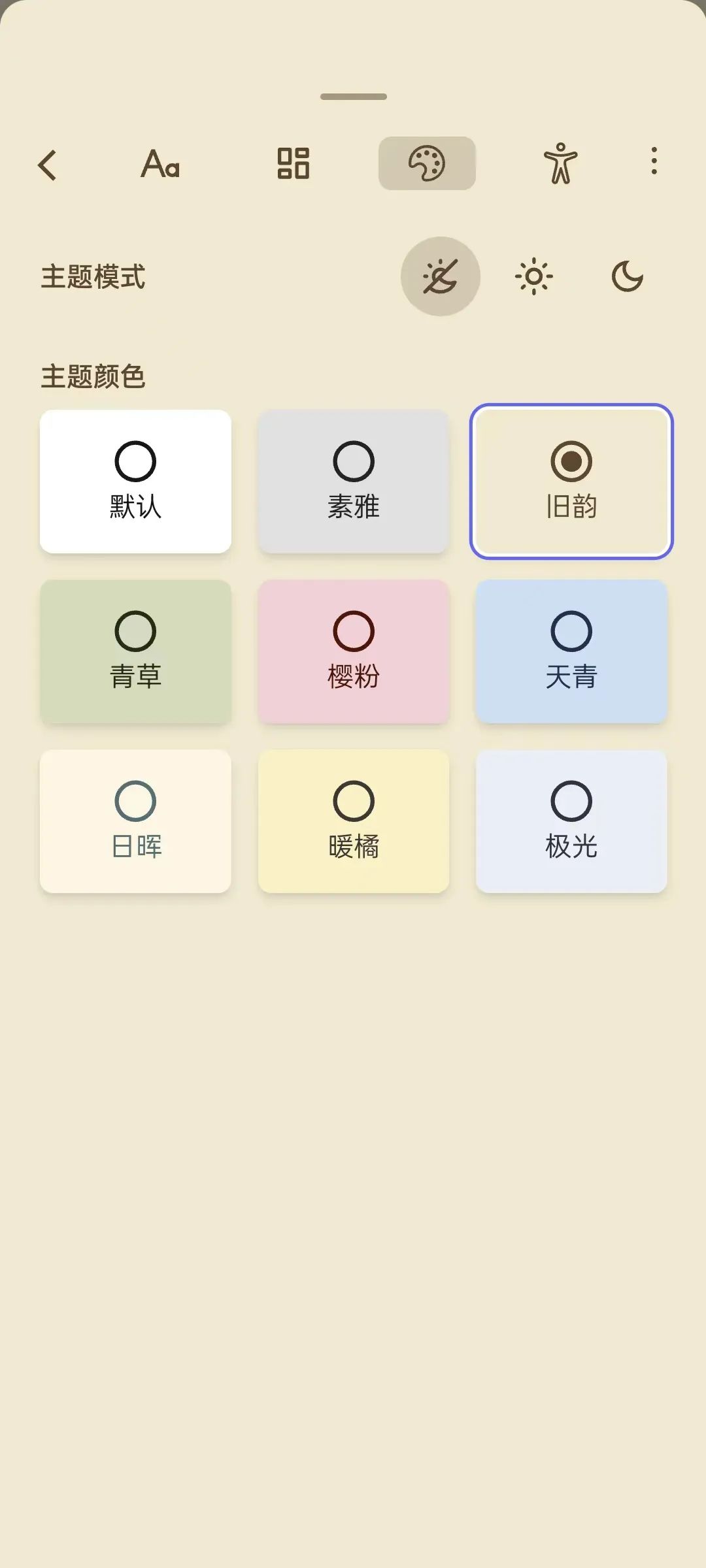Image resolution: width=706 pixels, height=1568 pixels.
Task: Choose the 极光 theme color
Action: point(571,821)
